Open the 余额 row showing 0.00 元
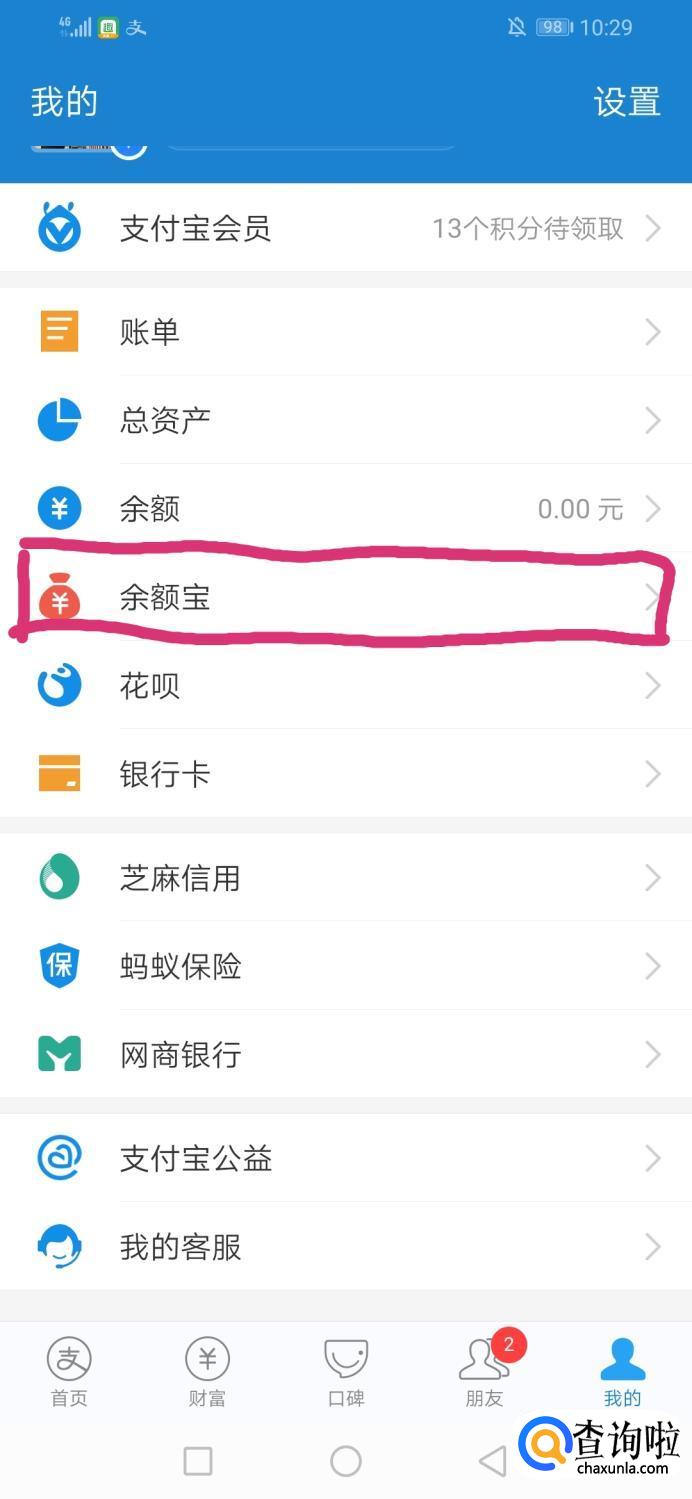This screenshot has height=1499, width=692. tap(346, 509)
